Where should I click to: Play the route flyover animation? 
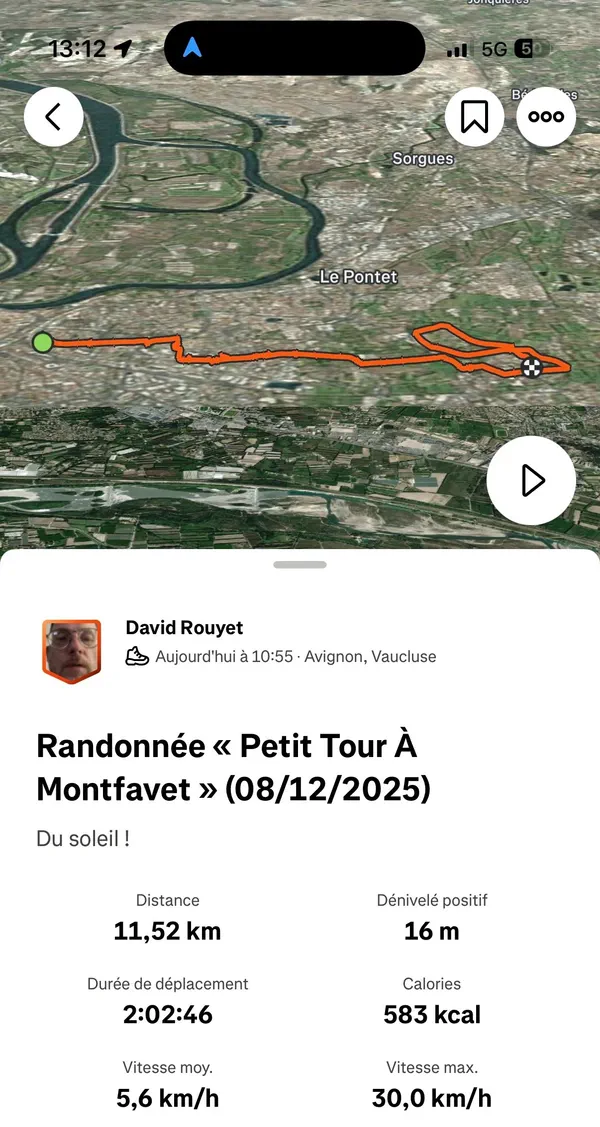[531, 481]
